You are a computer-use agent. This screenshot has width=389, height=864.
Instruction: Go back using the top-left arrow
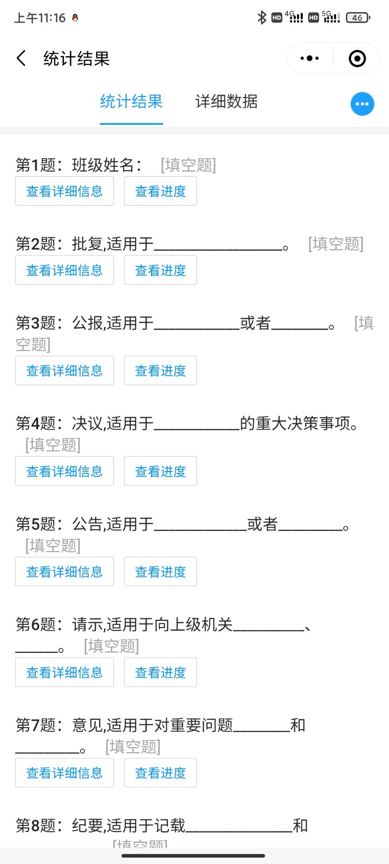coord(21,58)
